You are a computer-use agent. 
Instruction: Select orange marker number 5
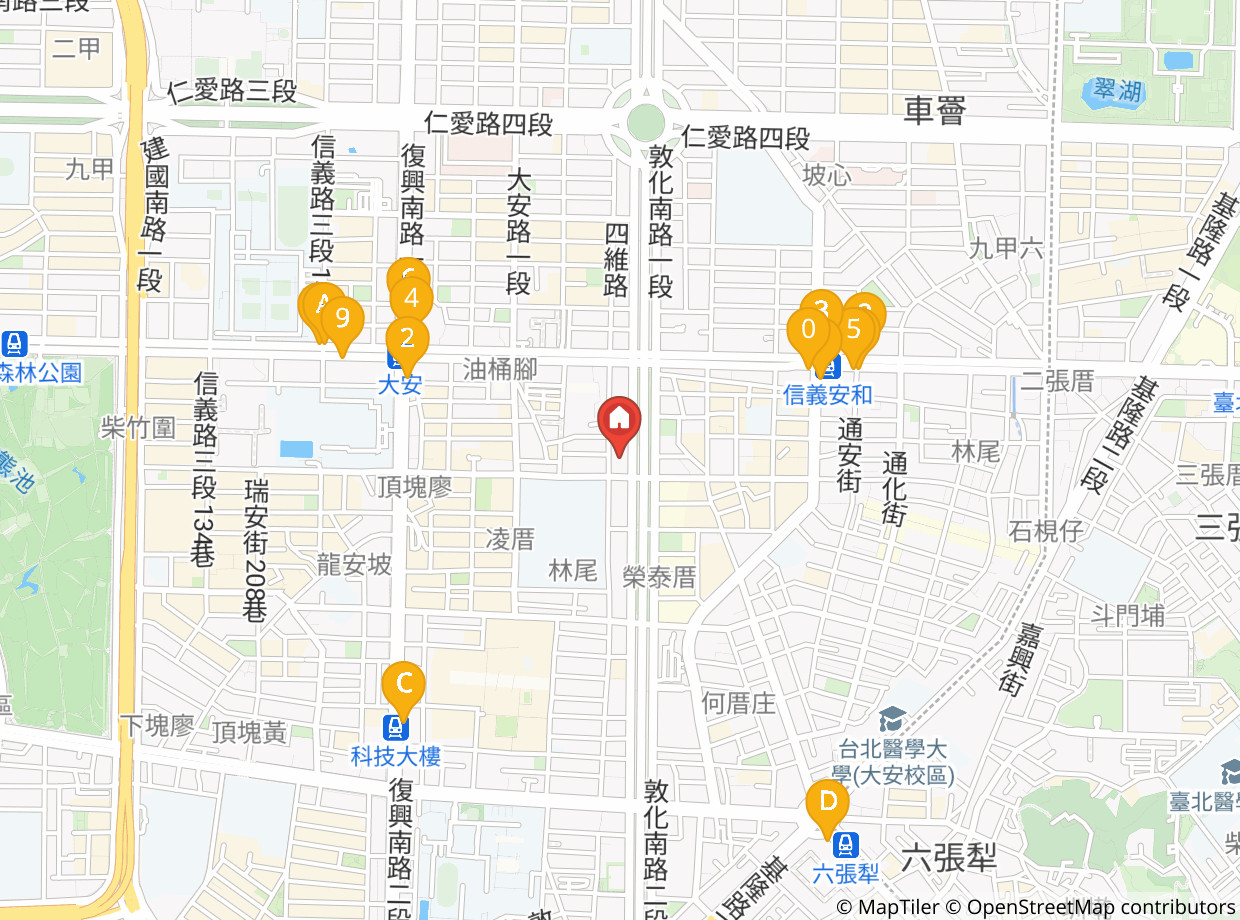pos(855,330)
